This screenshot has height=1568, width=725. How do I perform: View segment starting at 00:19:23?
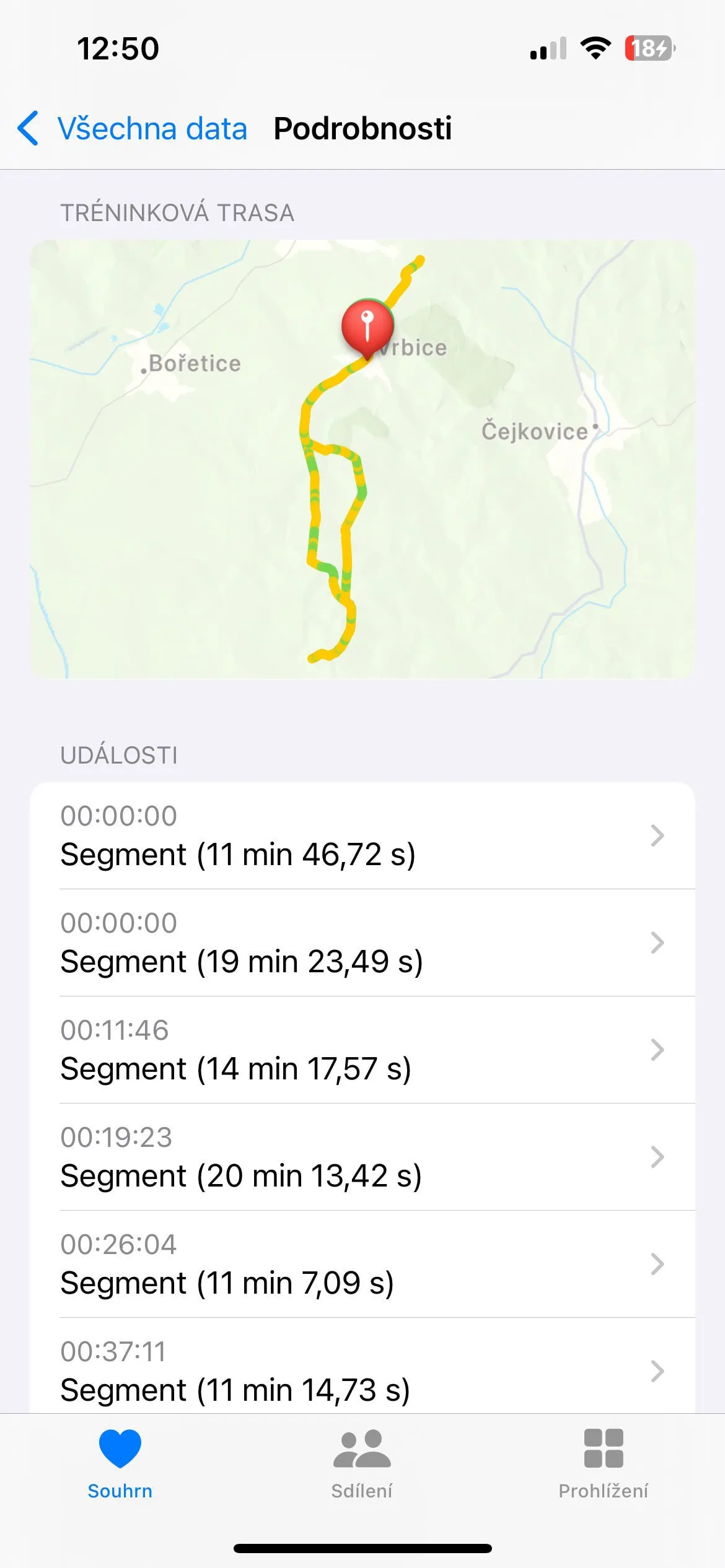tap(362, 1157)
